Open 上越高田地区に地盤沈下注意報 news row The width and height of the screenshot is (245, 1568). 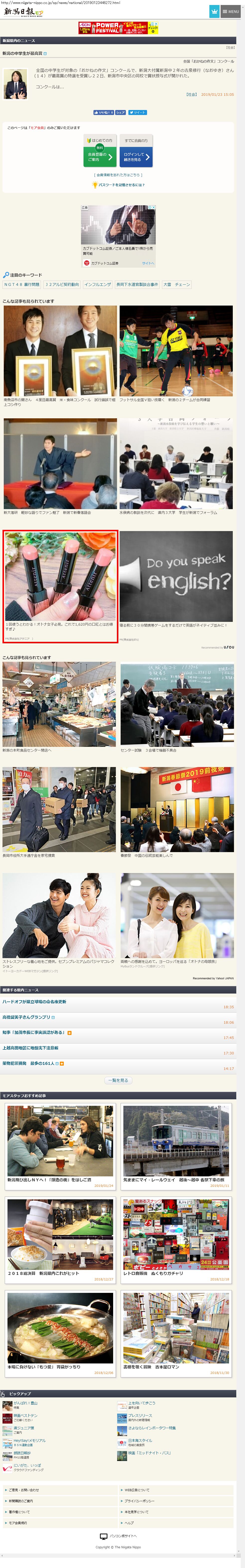click(30, 1048)
